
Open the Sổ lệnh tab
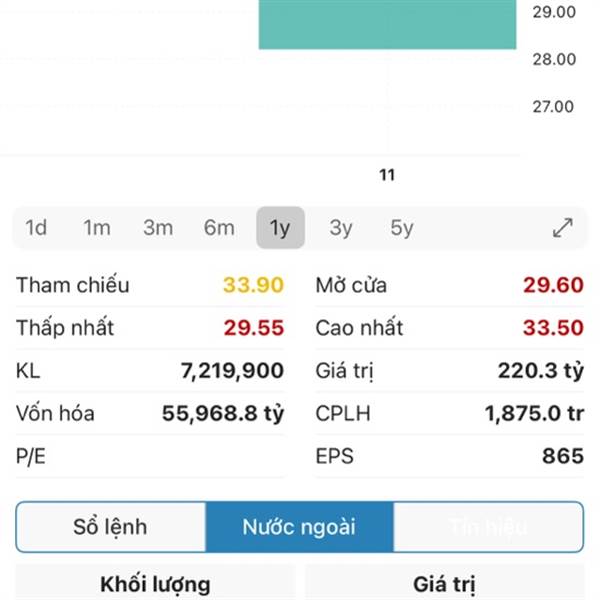click(110, 527)
